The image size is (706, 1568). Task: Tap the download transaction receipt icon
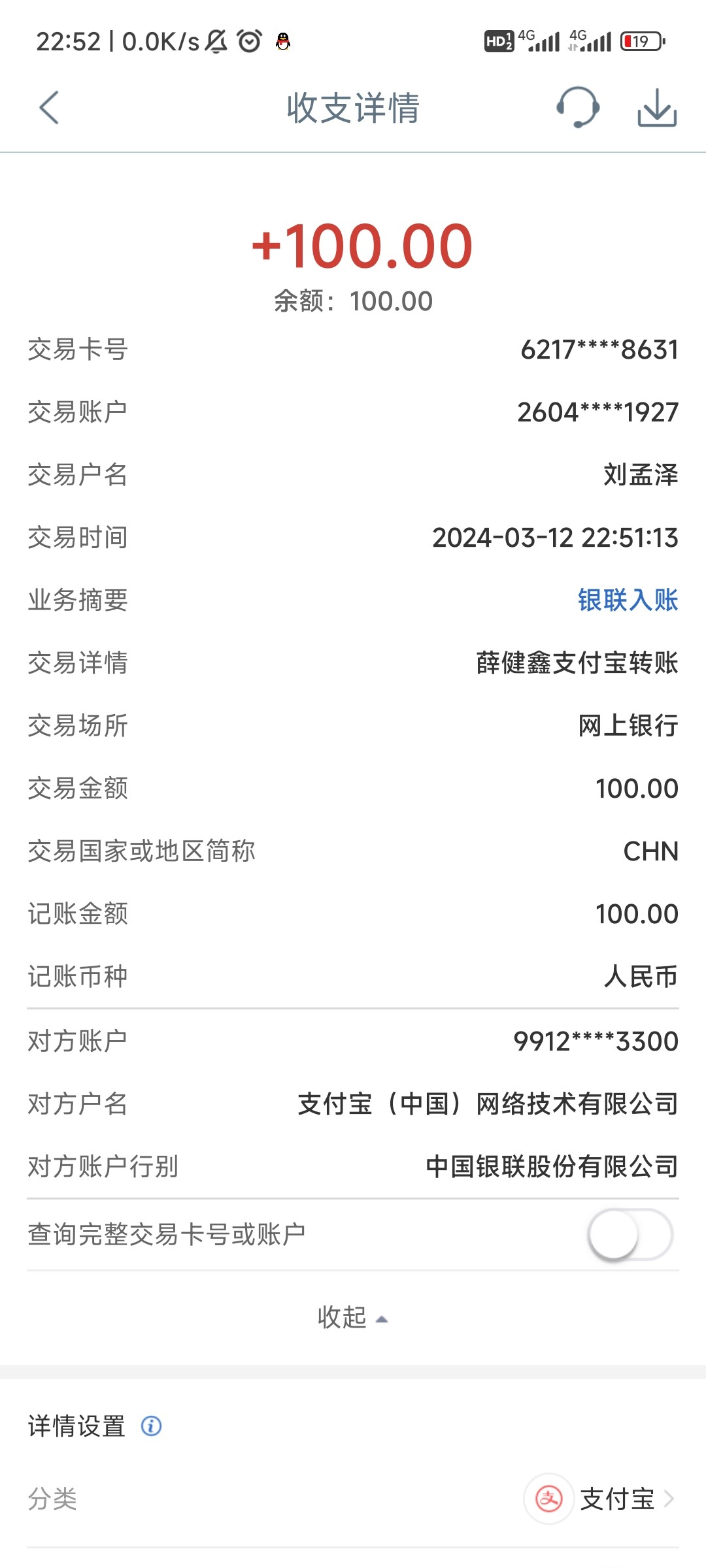(x=659, y=109)
